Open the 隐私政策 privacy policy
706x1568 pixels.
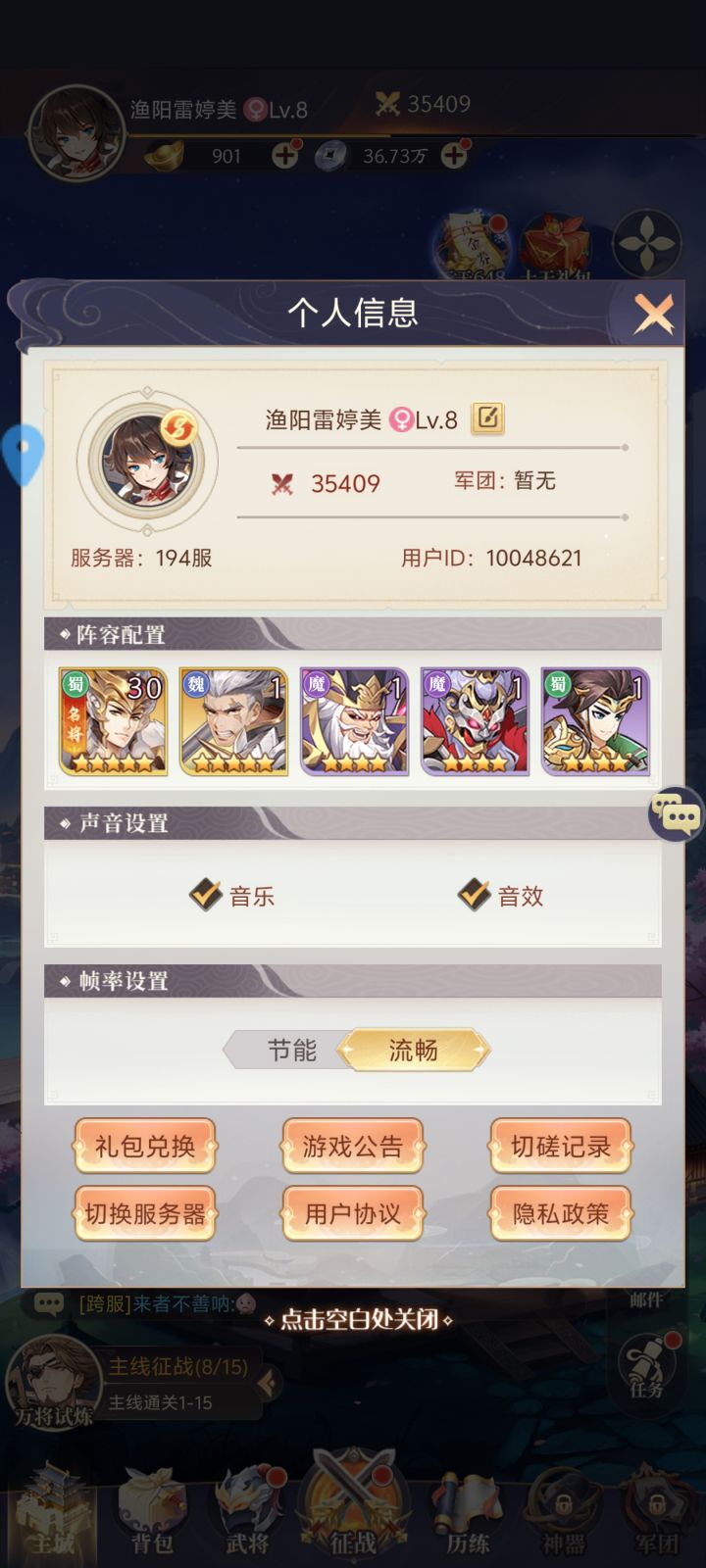[561, 1215]
